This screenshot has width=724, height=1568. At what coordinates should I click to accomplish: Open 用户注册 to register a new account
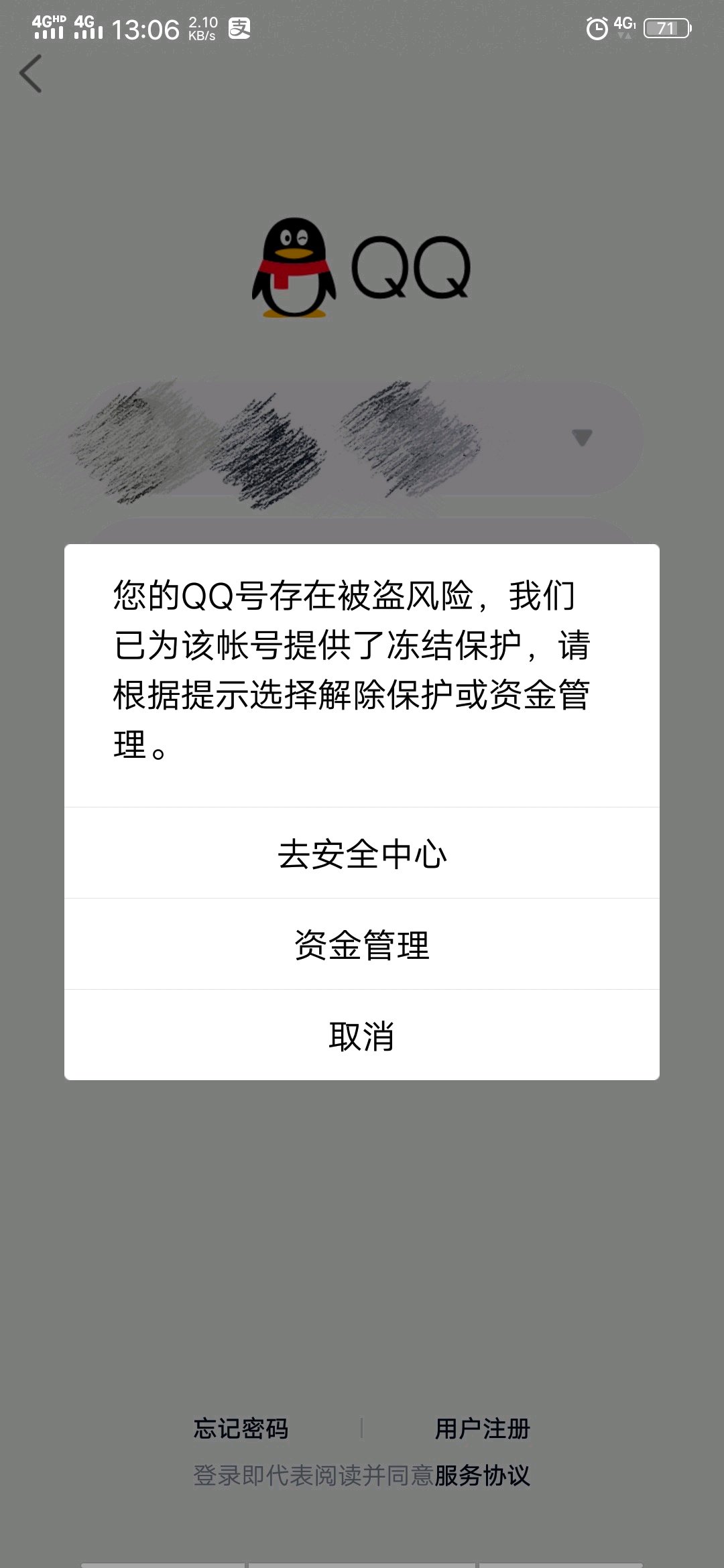[483, 1428]
